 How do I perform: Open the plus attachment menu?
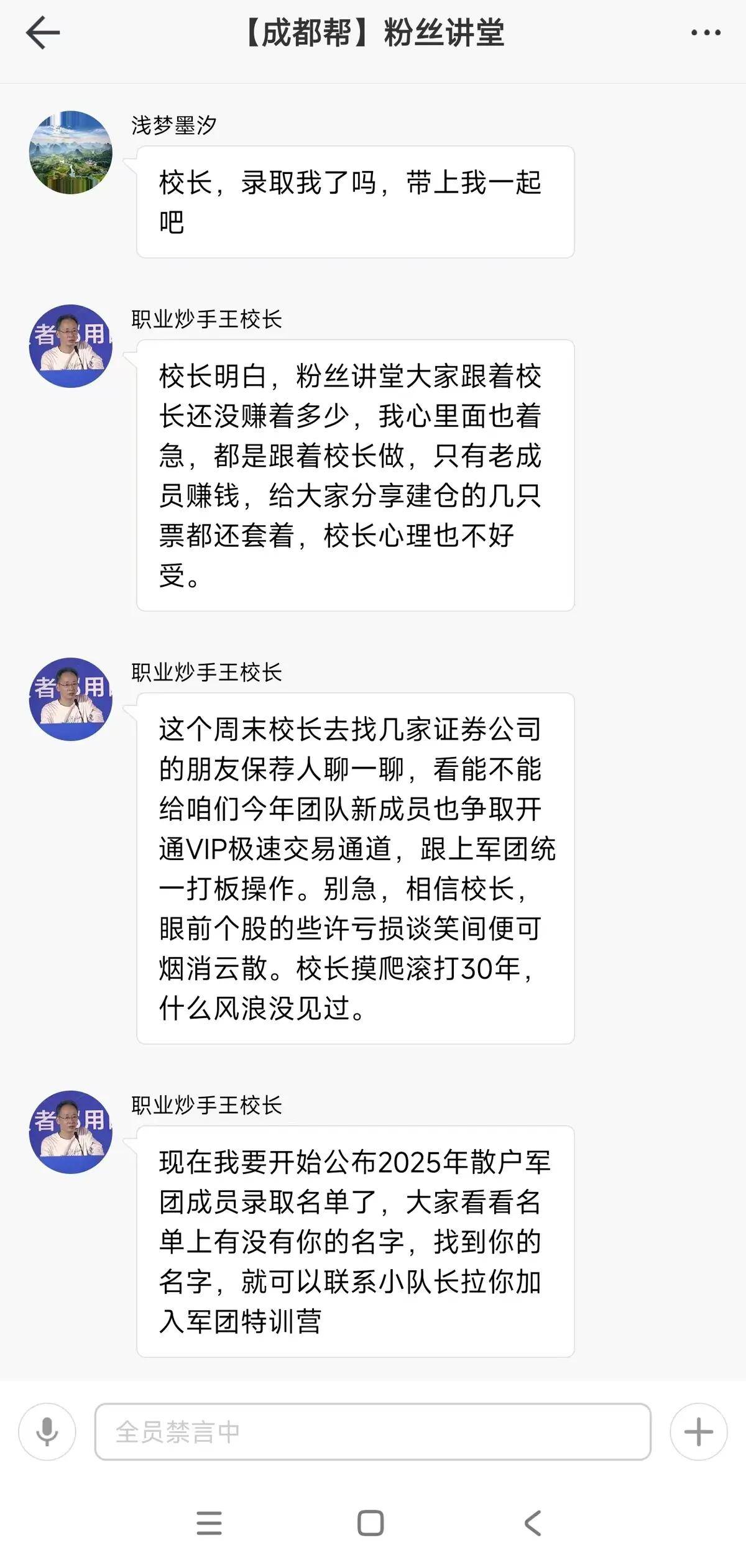coord(698,1431)
